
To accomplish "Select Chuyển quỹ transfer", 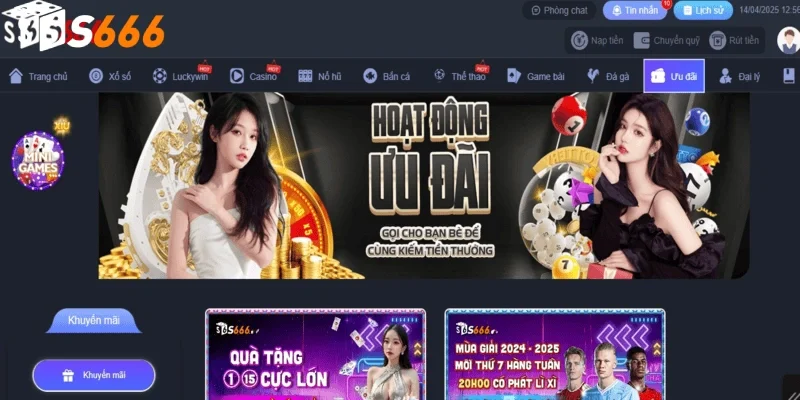I will pyautogui.click(x=666, y=41).
